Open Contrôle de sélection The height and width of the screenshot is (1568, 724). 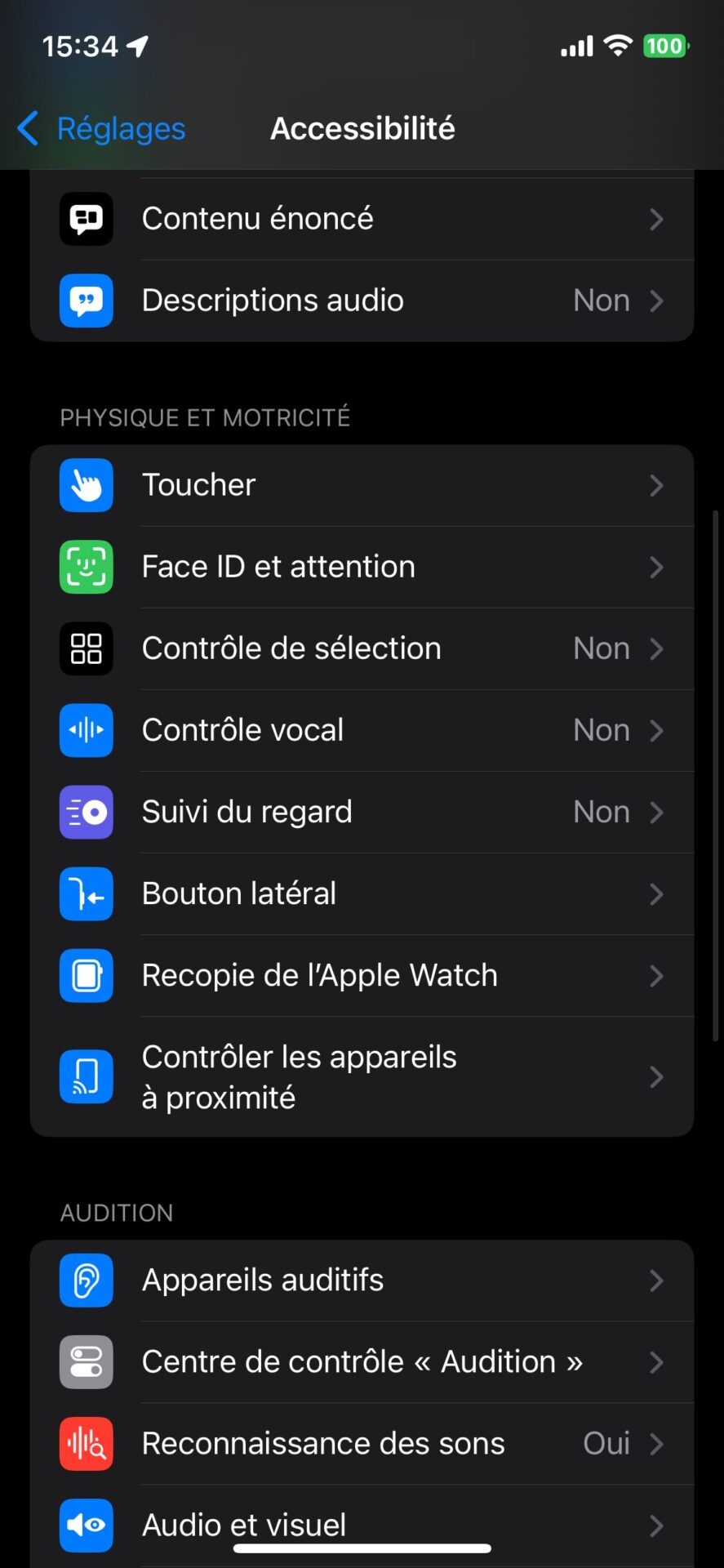pos(362,648)
